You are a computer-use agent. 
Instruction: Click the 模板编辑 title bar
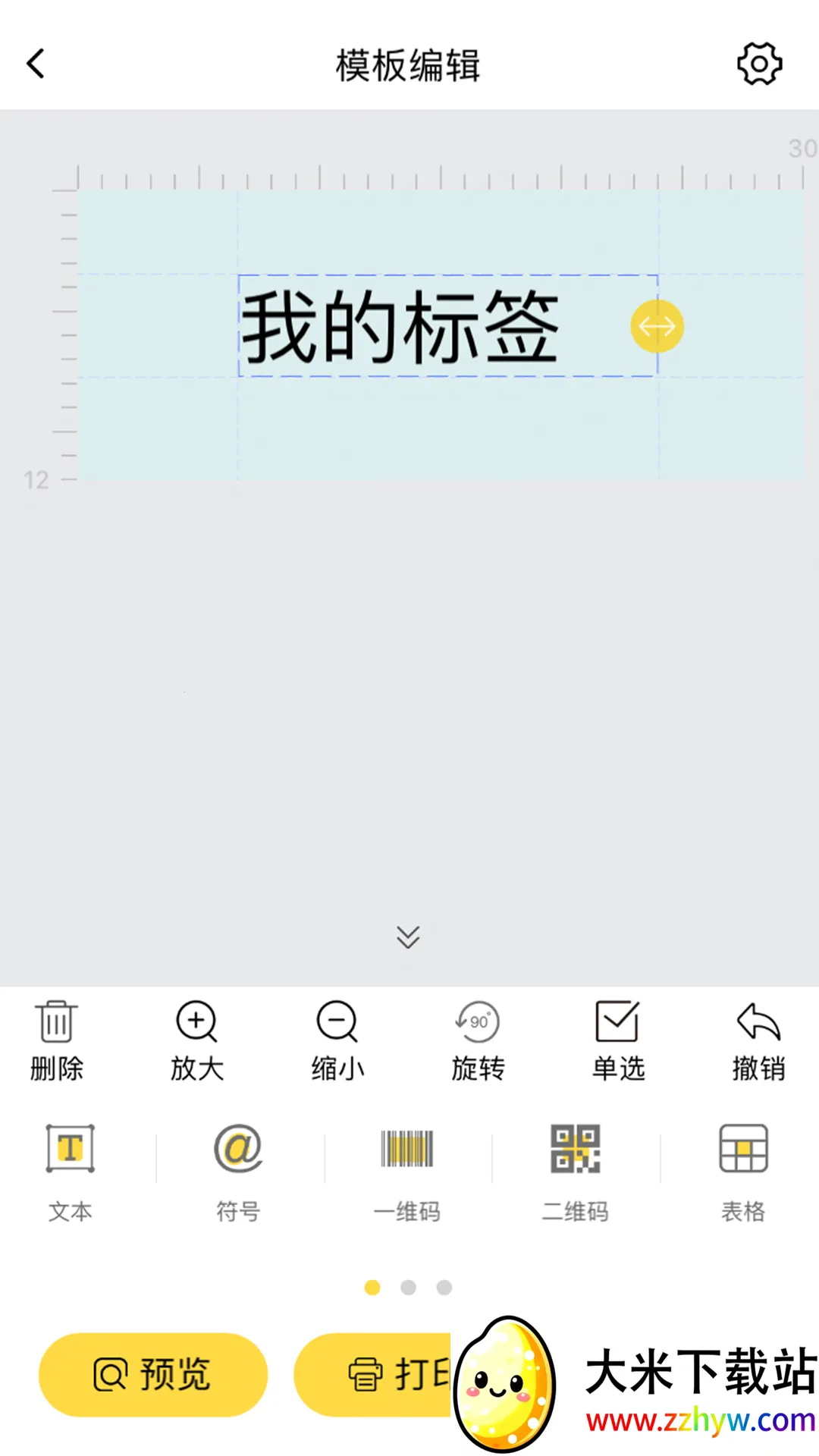pos(409,65)
